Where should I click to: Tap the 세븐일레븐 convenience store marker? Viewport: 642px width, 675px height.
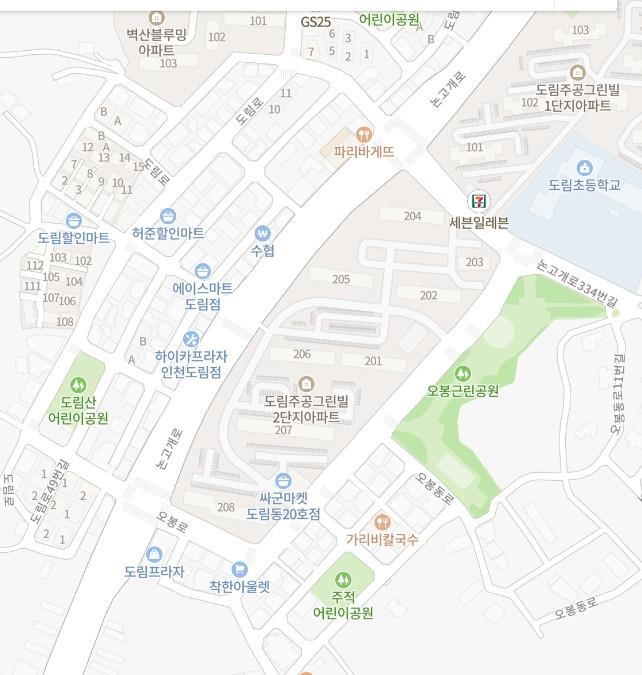click(481, 202)
